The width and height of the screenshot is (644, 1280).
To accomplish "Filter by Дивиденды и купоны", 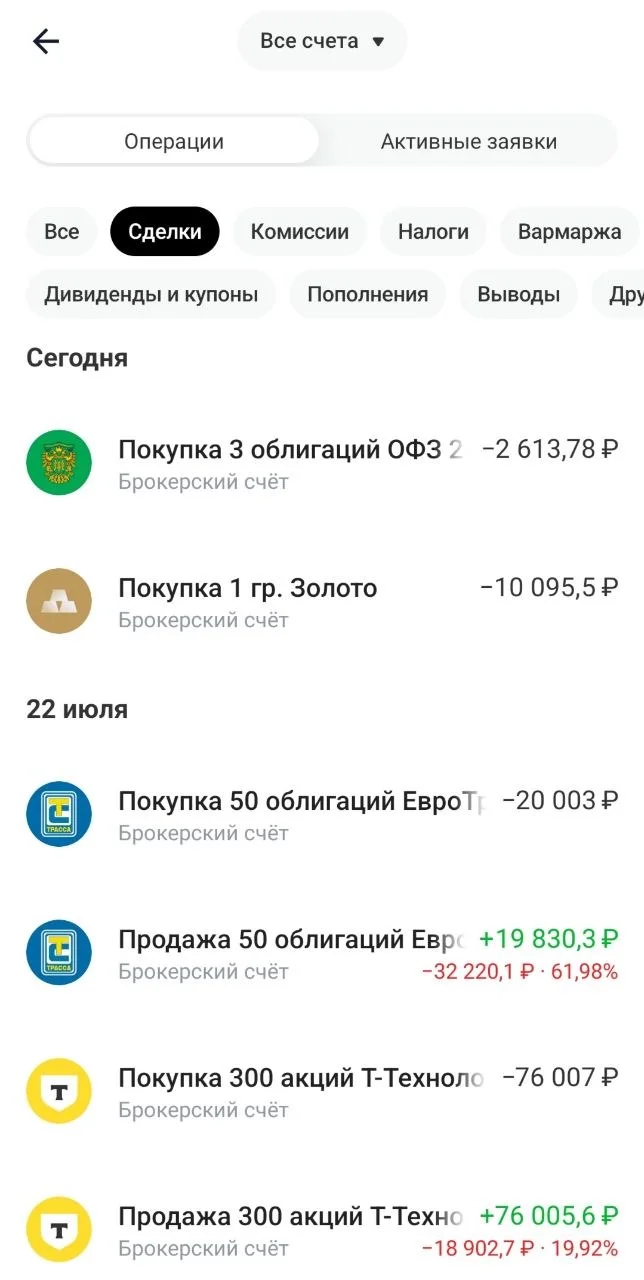I will 151,294.
